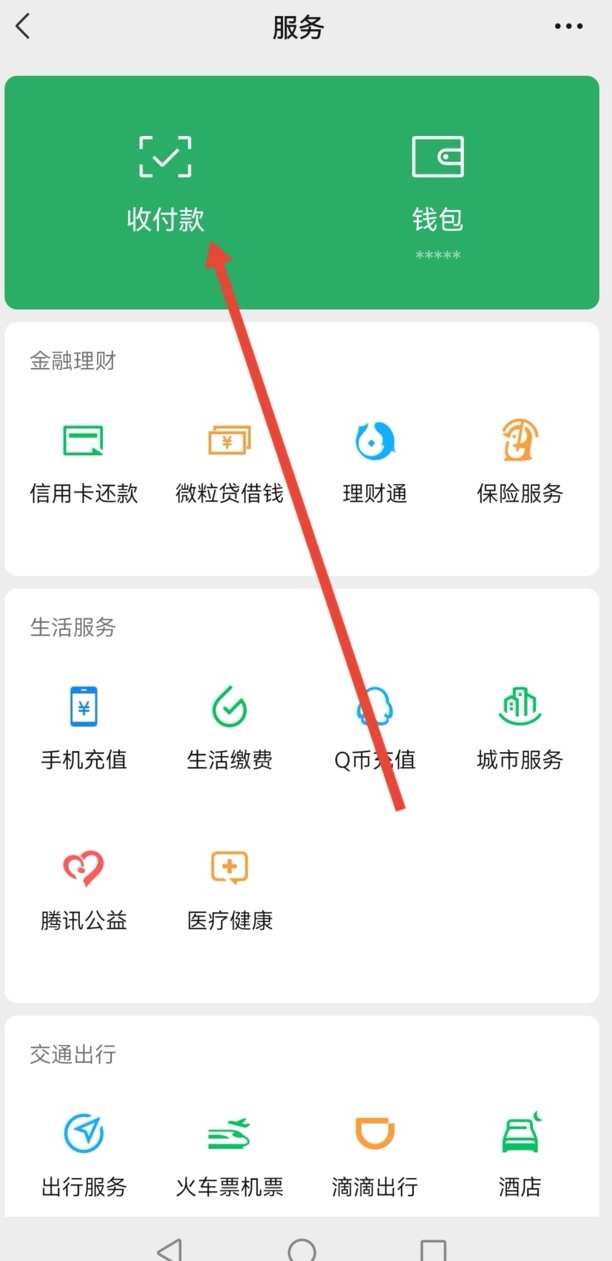Open the three-dot overflow menu

[x=568, y=27]
